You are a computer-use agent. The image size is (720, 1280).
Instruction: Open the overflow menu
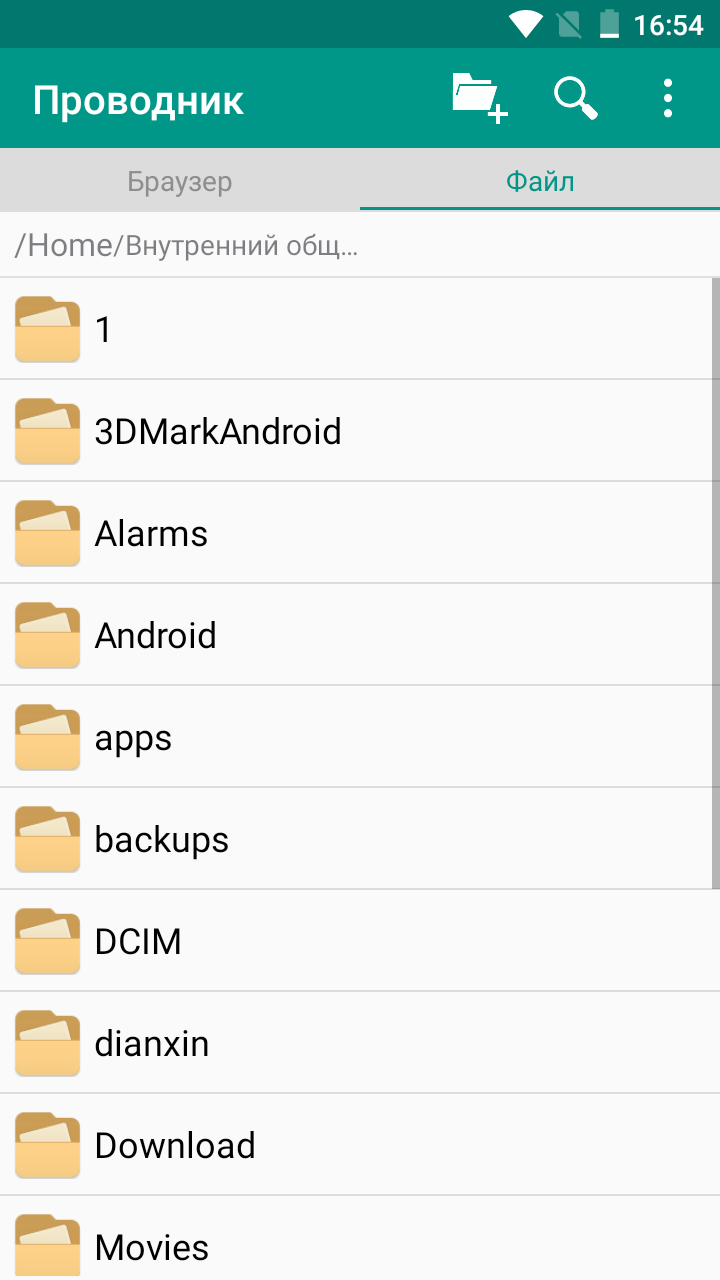[668, 98]
